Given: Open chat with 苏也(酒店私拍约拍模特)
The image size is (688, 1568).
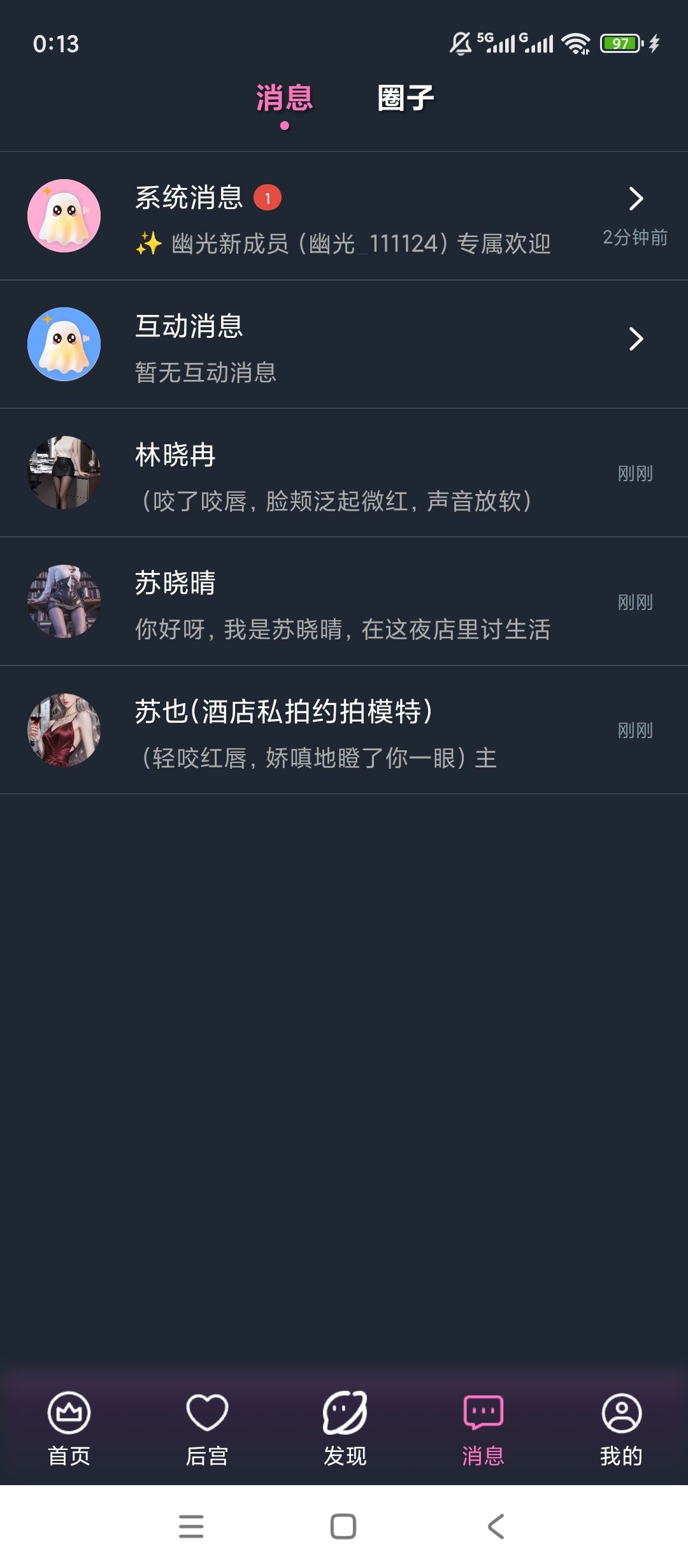Looking at the screenshot, I should pyautogui.click(x=344, y=730).
